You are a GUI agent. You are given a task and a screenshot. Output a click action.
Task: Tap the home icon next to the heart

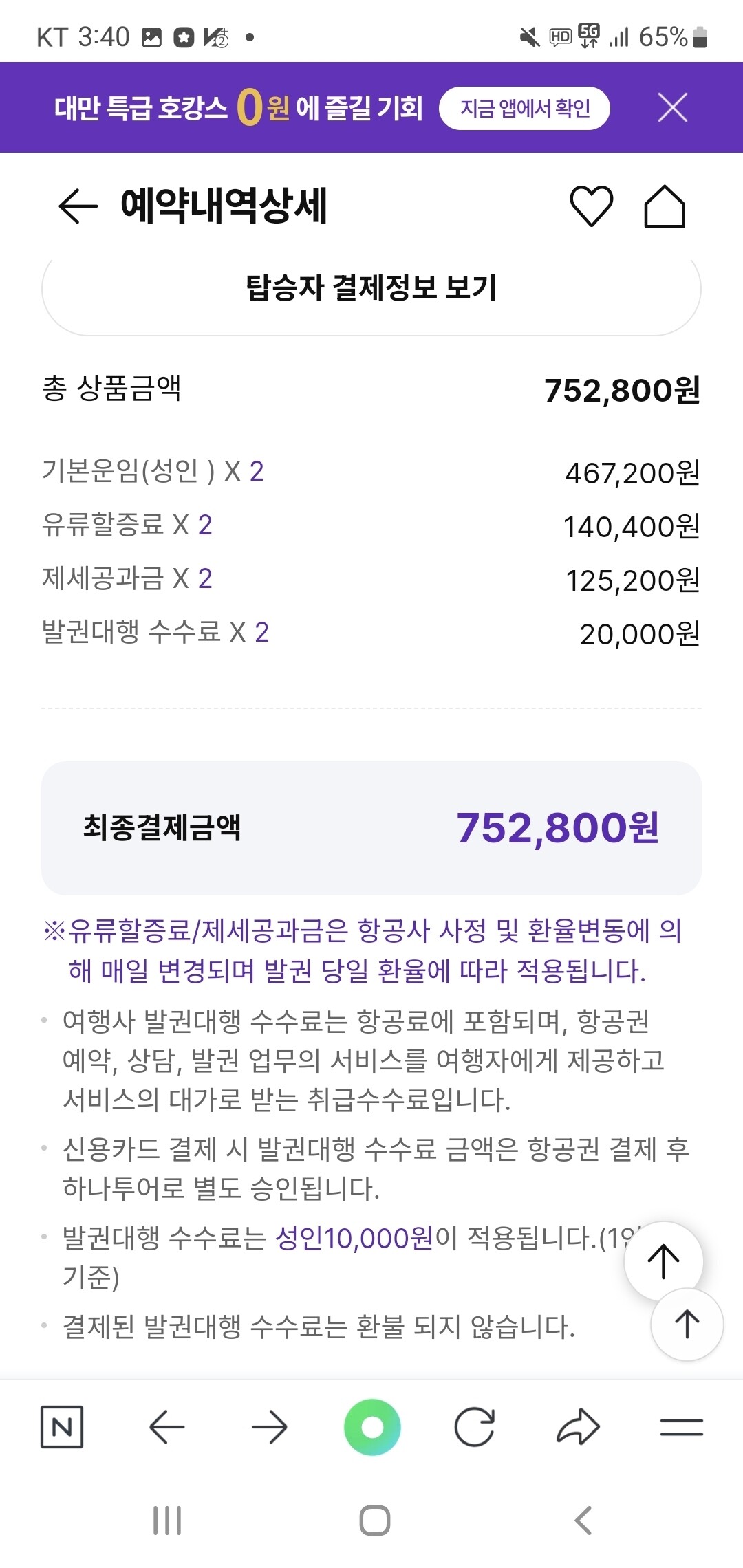[x=664, y=207]
